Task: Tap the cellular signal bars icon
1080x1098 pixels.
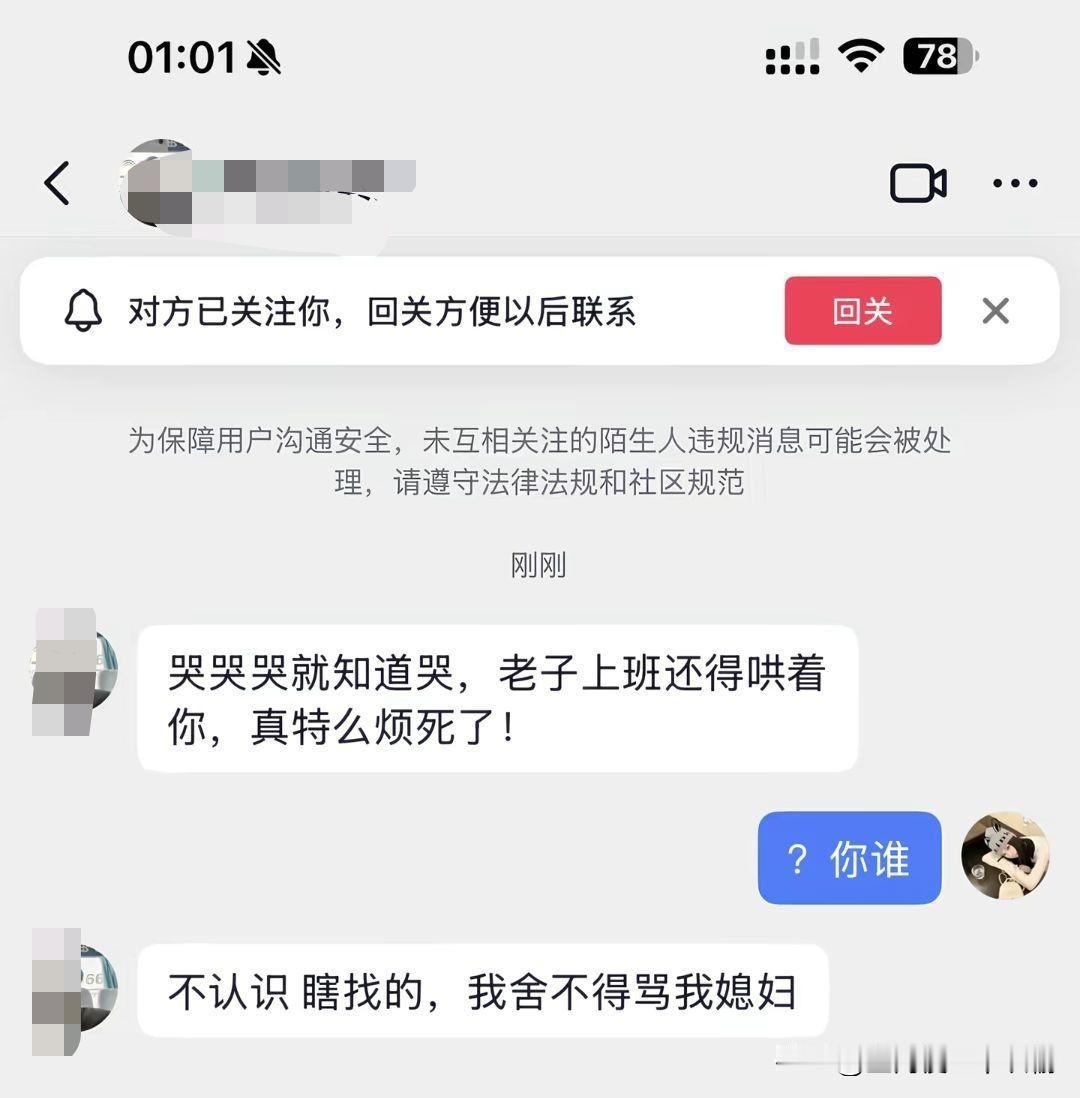Action: coord(793,58)
